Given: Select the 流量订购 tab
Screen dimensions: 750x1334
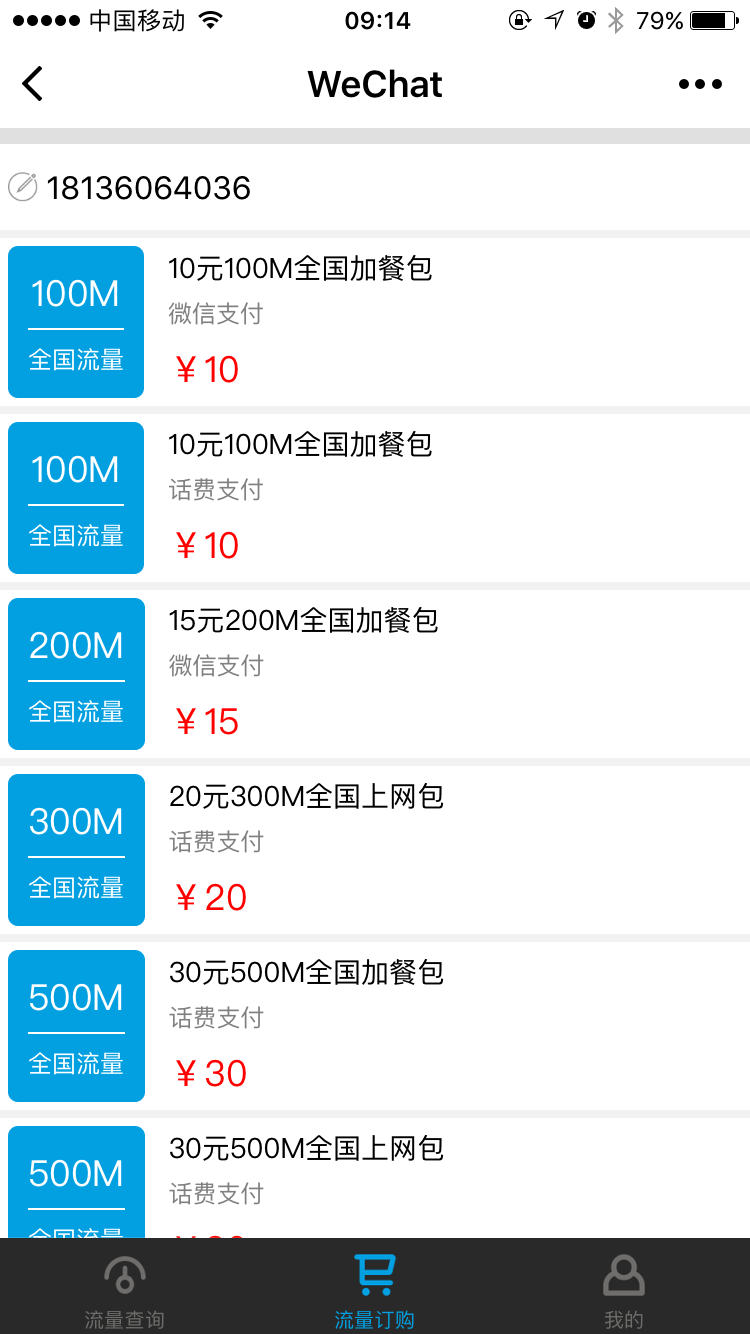Looking at the screenshot, I should 374,1292.
